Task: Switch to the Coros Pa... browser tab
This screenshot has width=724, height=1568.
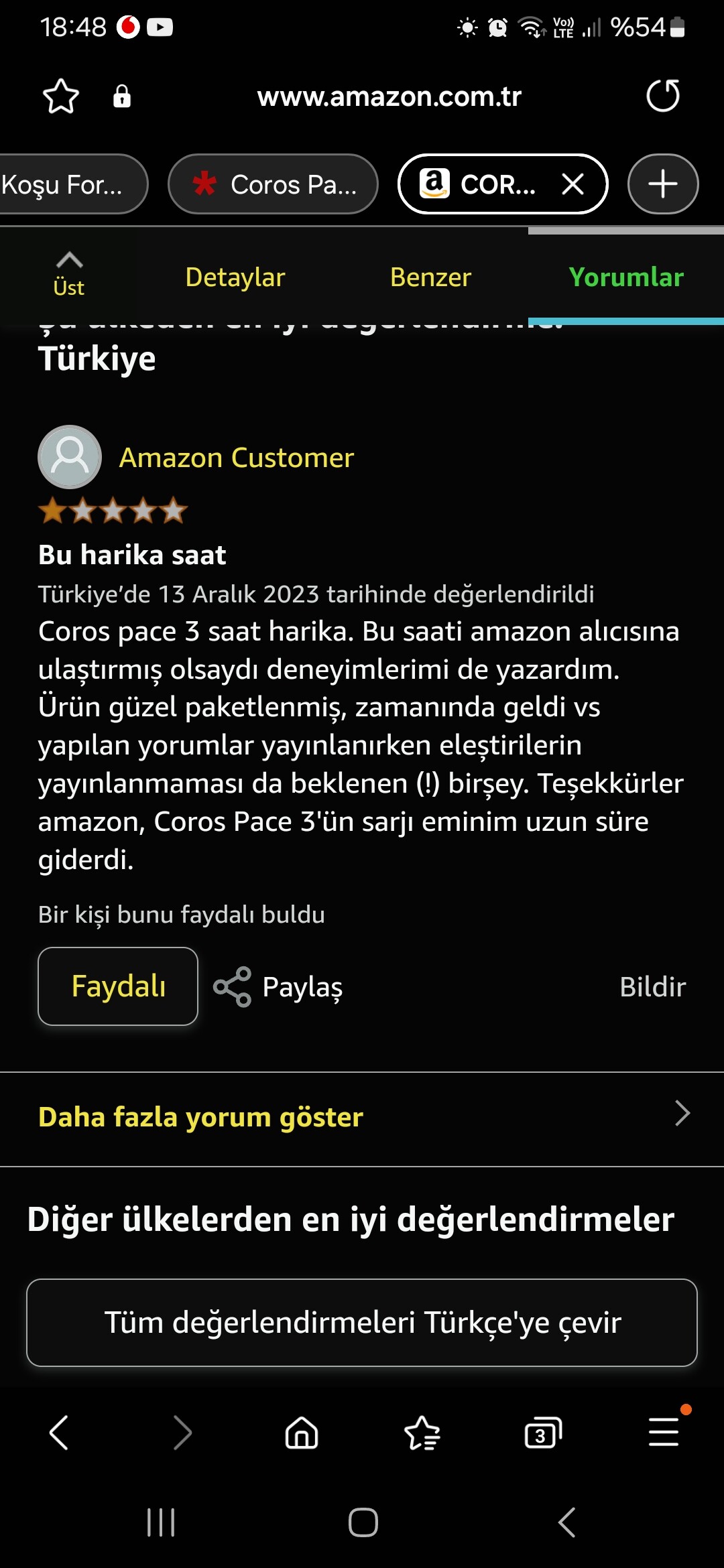Action: pyautogui.click(x=274, y=184)
